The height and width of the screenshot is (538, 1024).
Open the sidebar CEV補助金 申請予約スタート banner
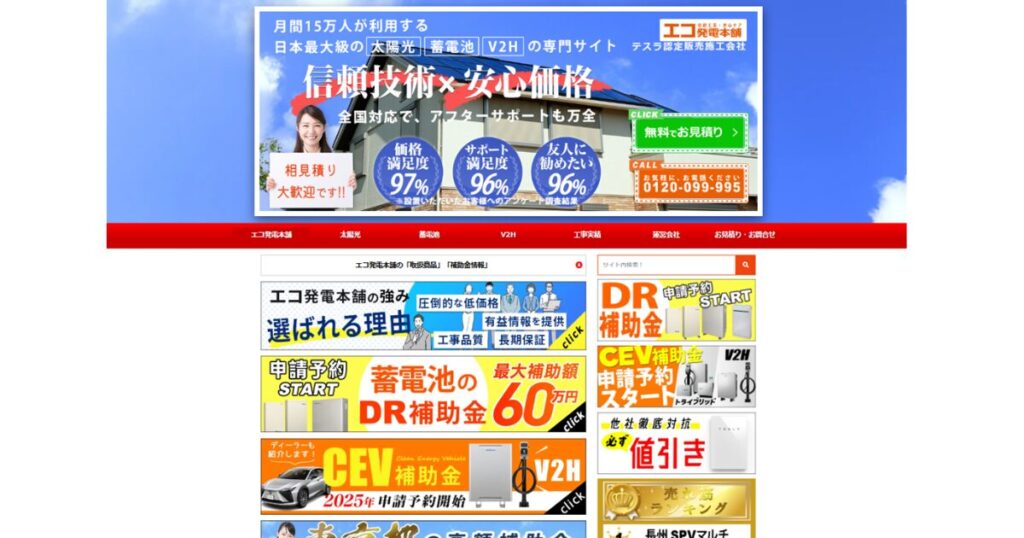676,377
